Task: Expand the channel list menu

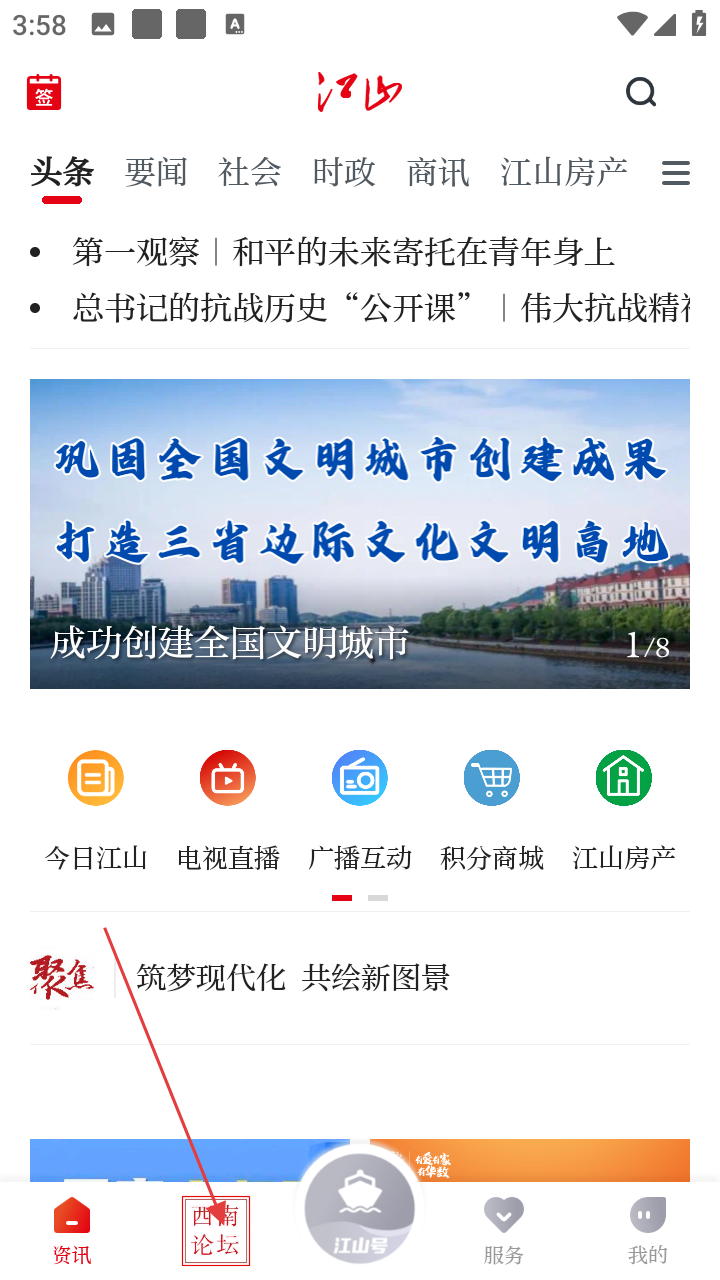Action: point(676,173)
